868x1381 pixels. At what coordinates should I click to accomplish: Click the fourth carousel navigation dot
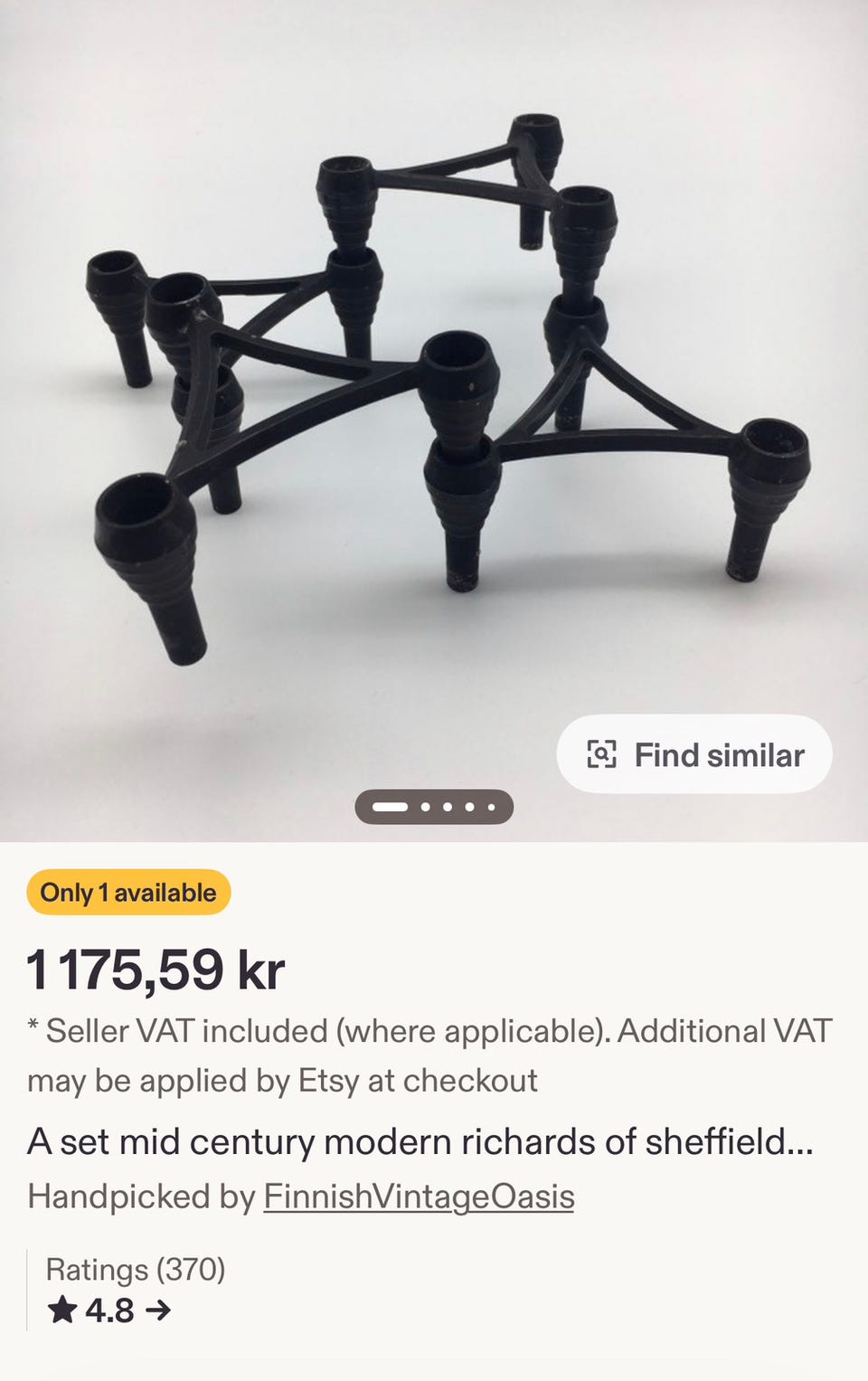471,806
